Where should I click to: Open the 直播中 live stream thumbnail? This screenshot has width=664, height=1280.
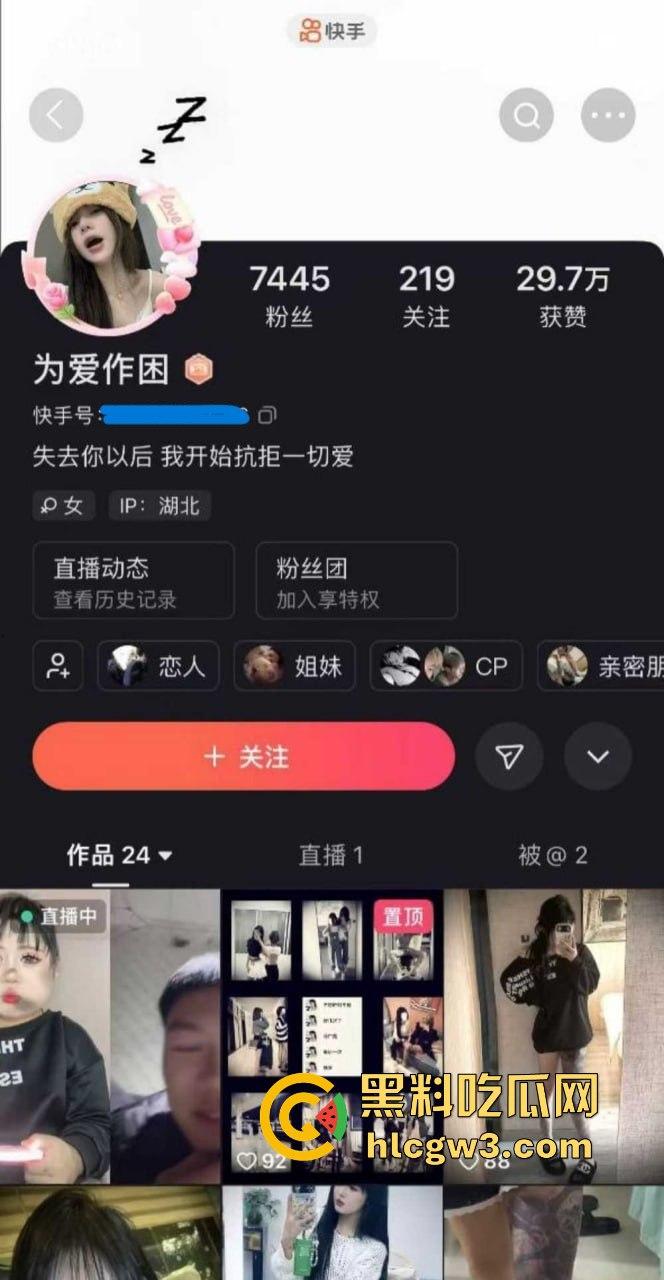[x=109, y=1035]
